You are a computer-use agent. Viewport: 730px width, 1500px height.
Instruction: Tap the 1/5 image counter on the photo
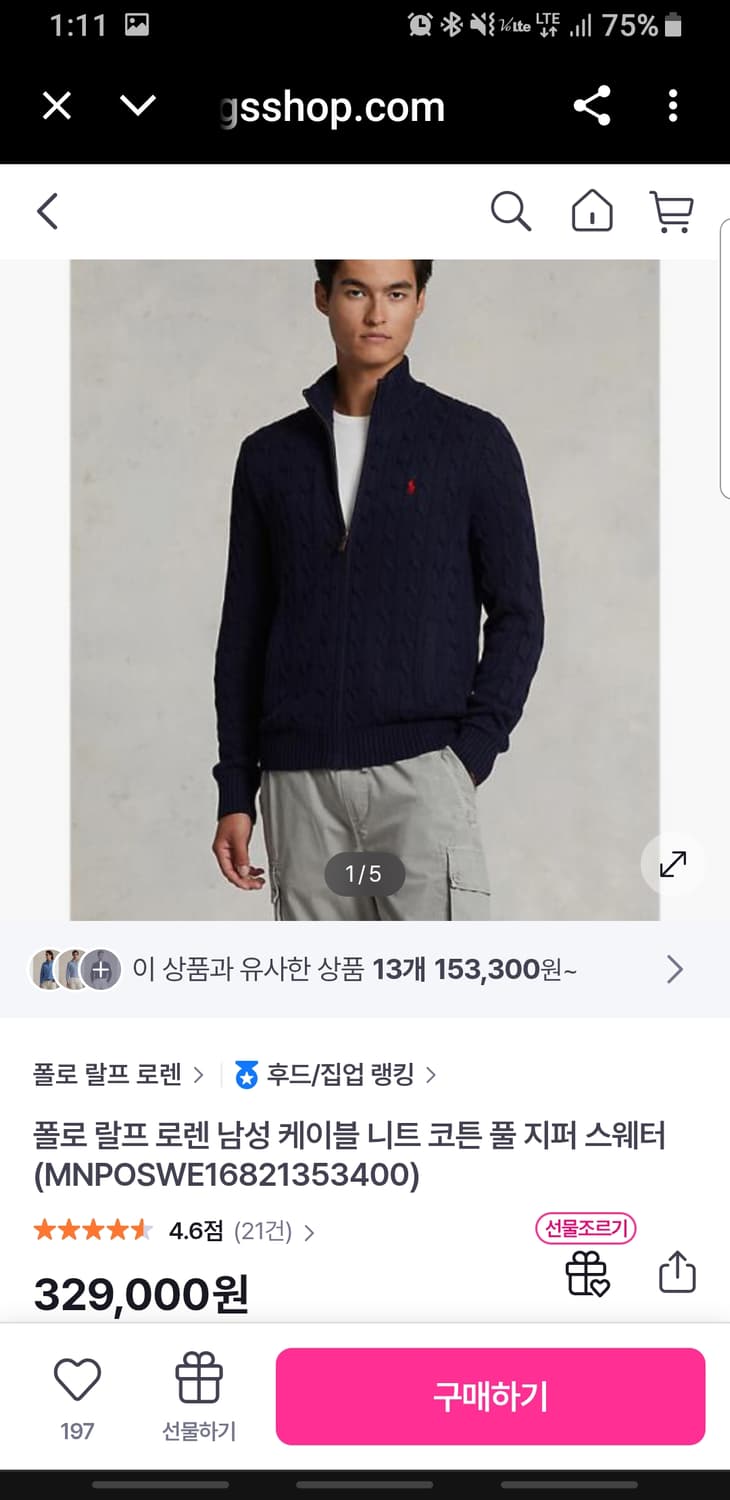point(365,874)
